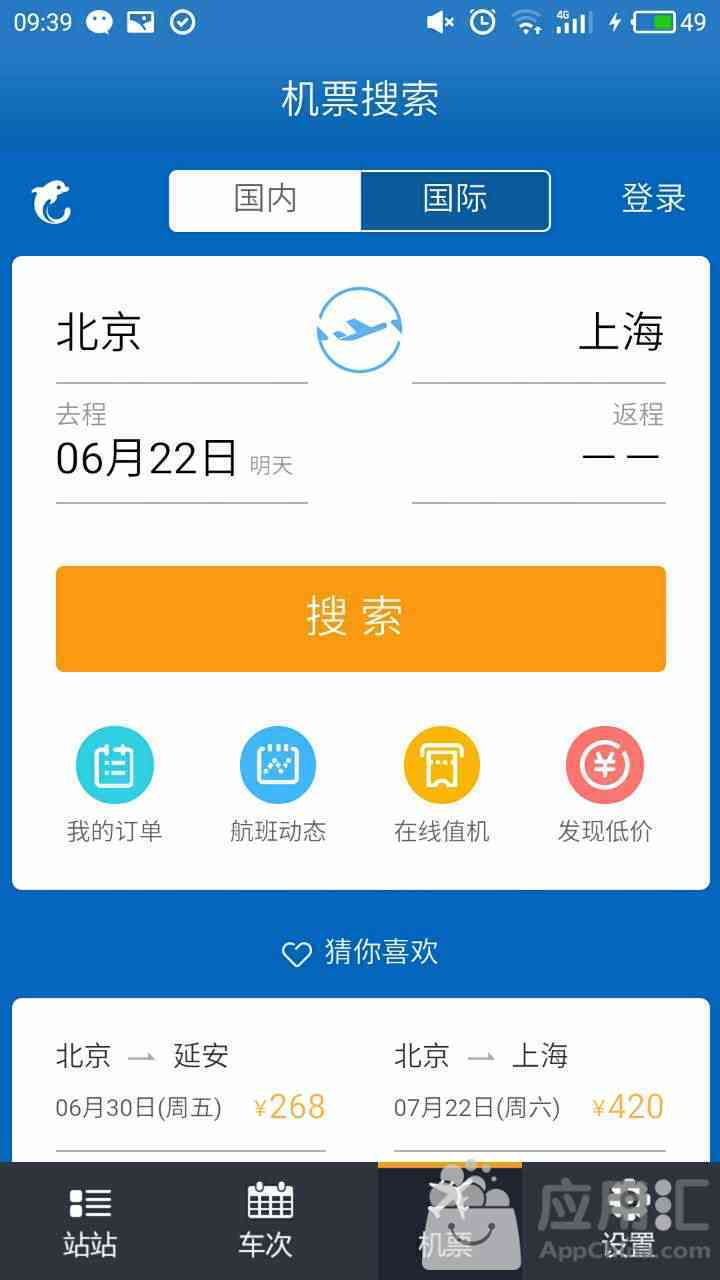
Task: Open the 设置 settings tab
Action: (x=628, y=1222)
